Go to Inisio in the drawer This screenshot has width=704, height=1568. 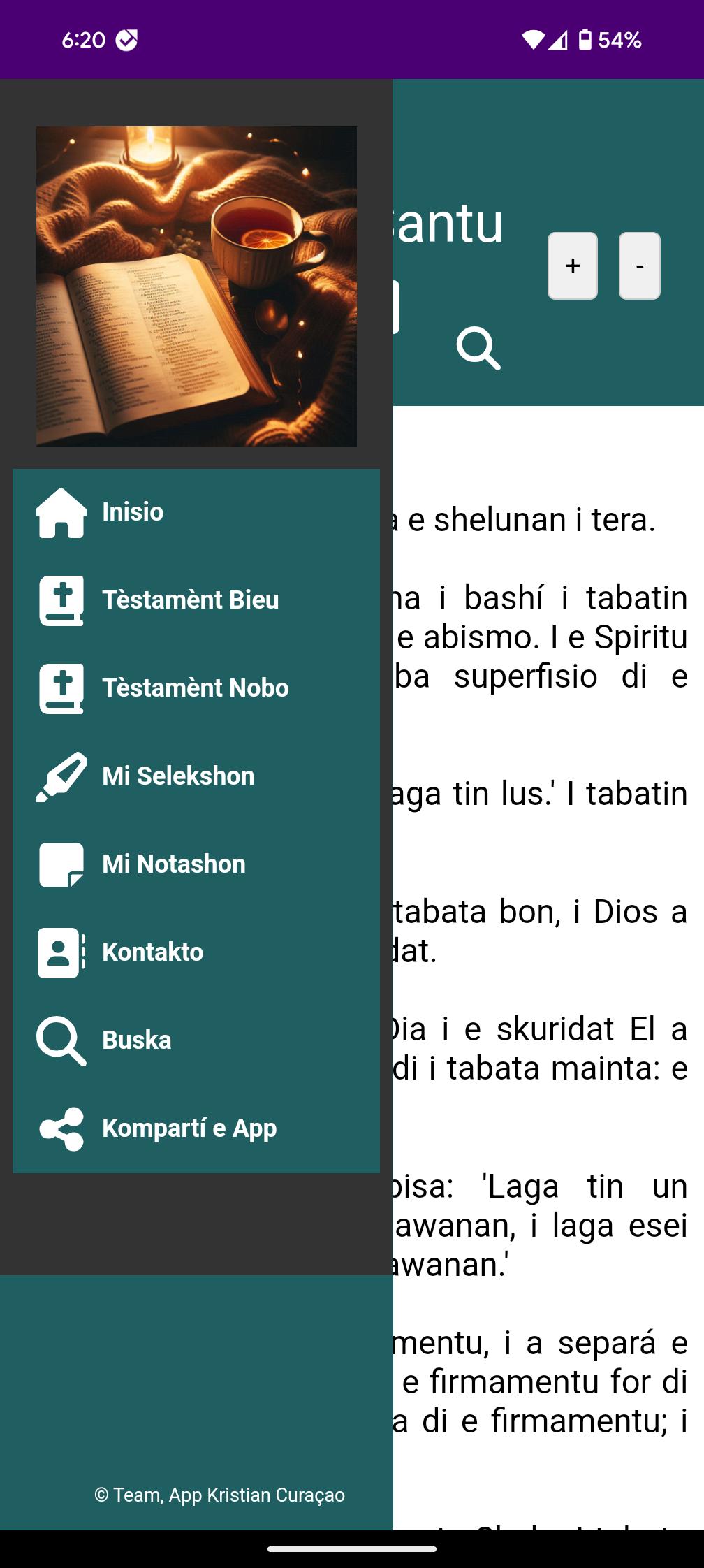[196, 512]
